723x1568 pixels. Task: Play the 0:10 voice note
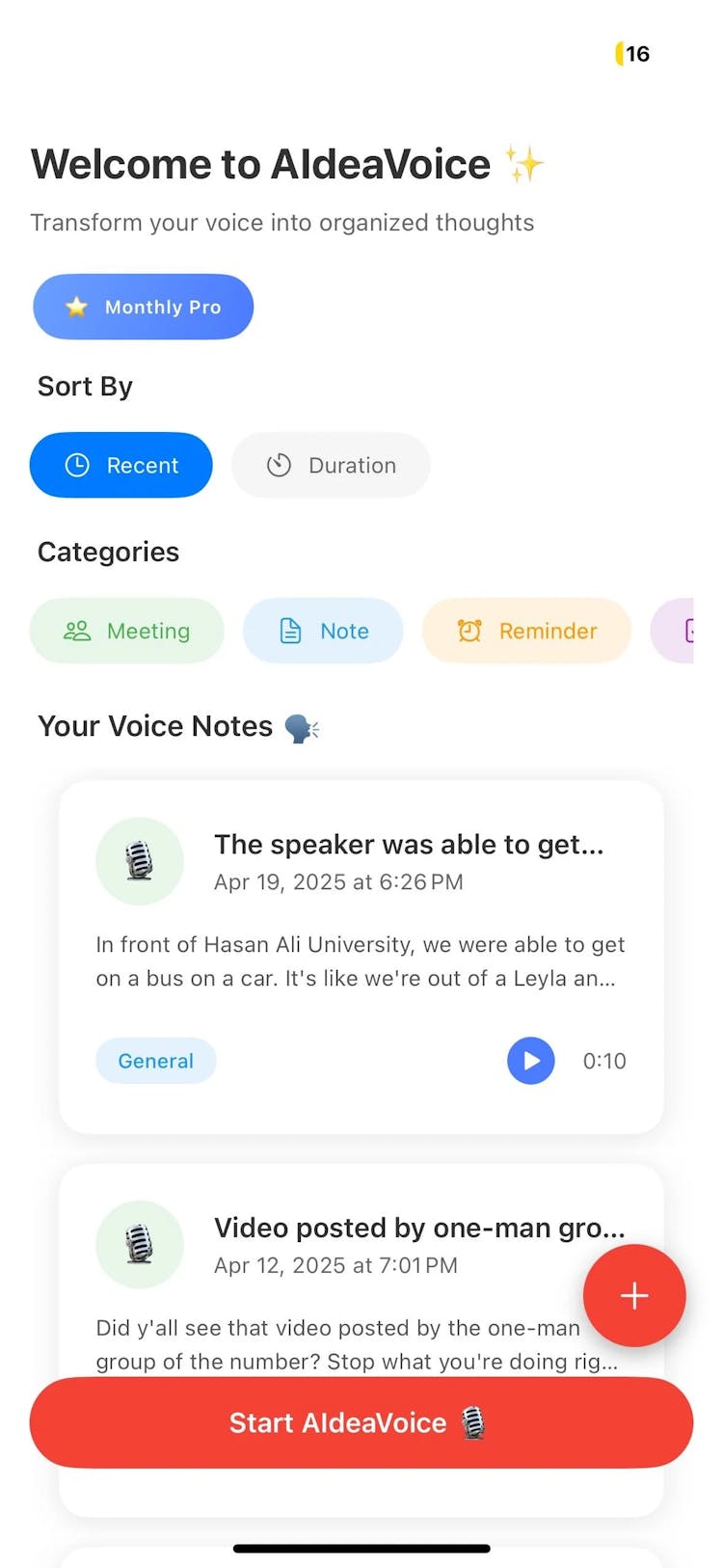point(531,1061)
